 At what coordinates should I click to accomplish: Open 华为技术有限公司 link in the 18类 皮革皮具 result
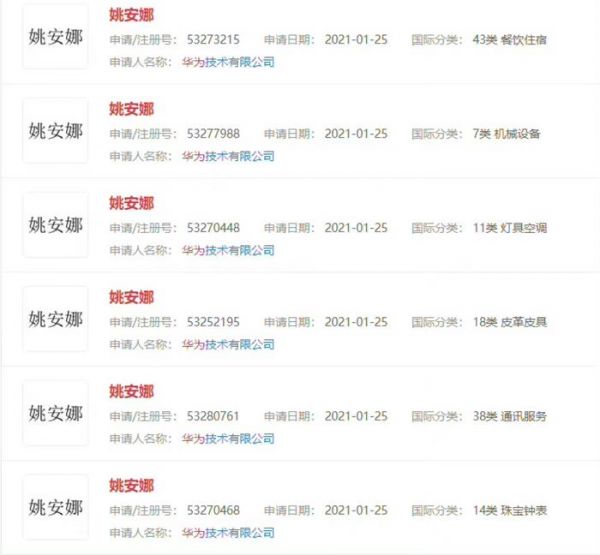click(x=228, y=344)
